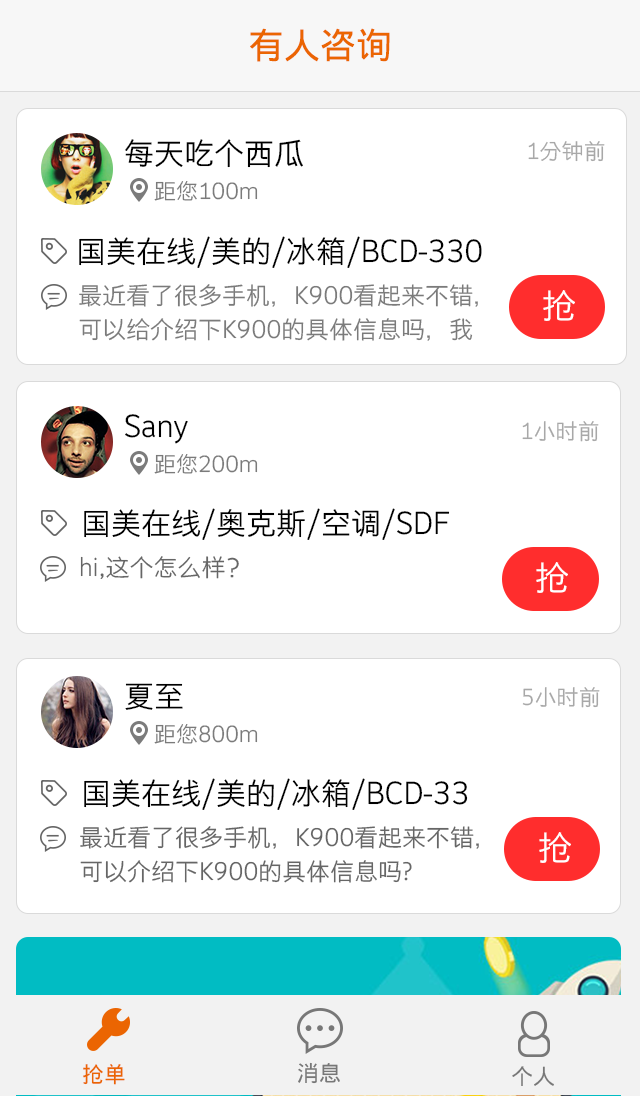Viewport: 640px width, 1096px height.
Task: Open the teal banner below the list
Action: pyautogui.click(x=318, y=966)
